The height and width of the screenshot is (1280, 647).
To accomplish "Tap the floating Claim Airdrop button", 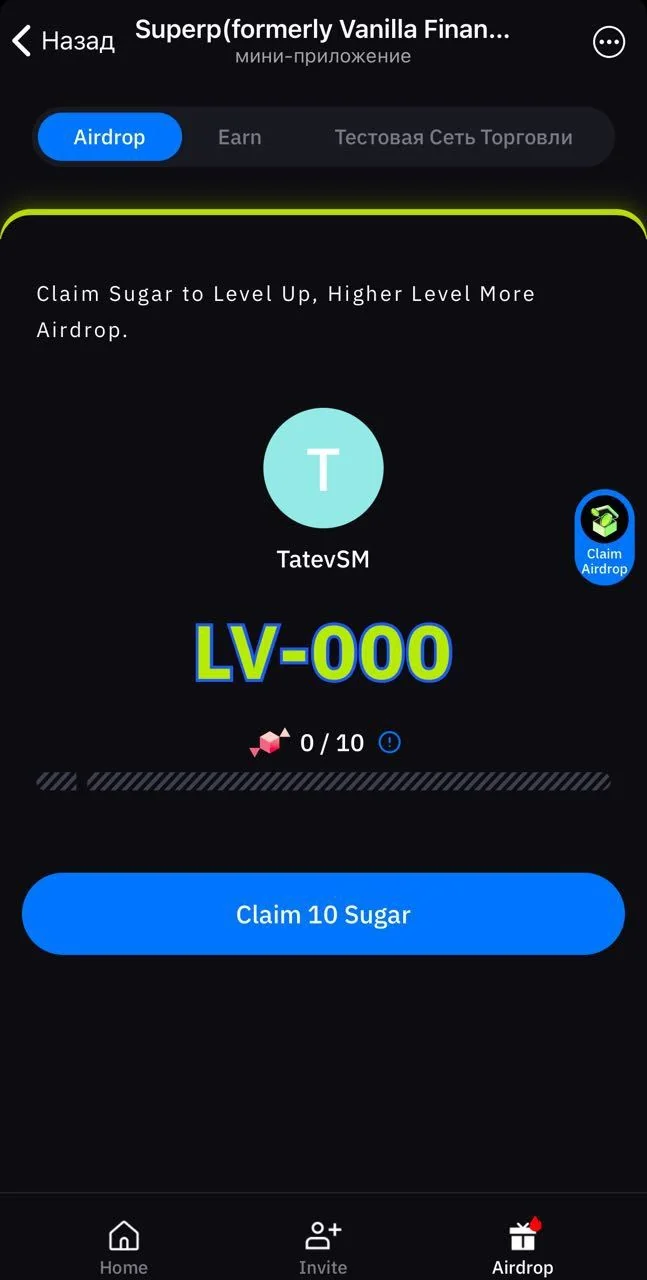I will tap(605, 537).
